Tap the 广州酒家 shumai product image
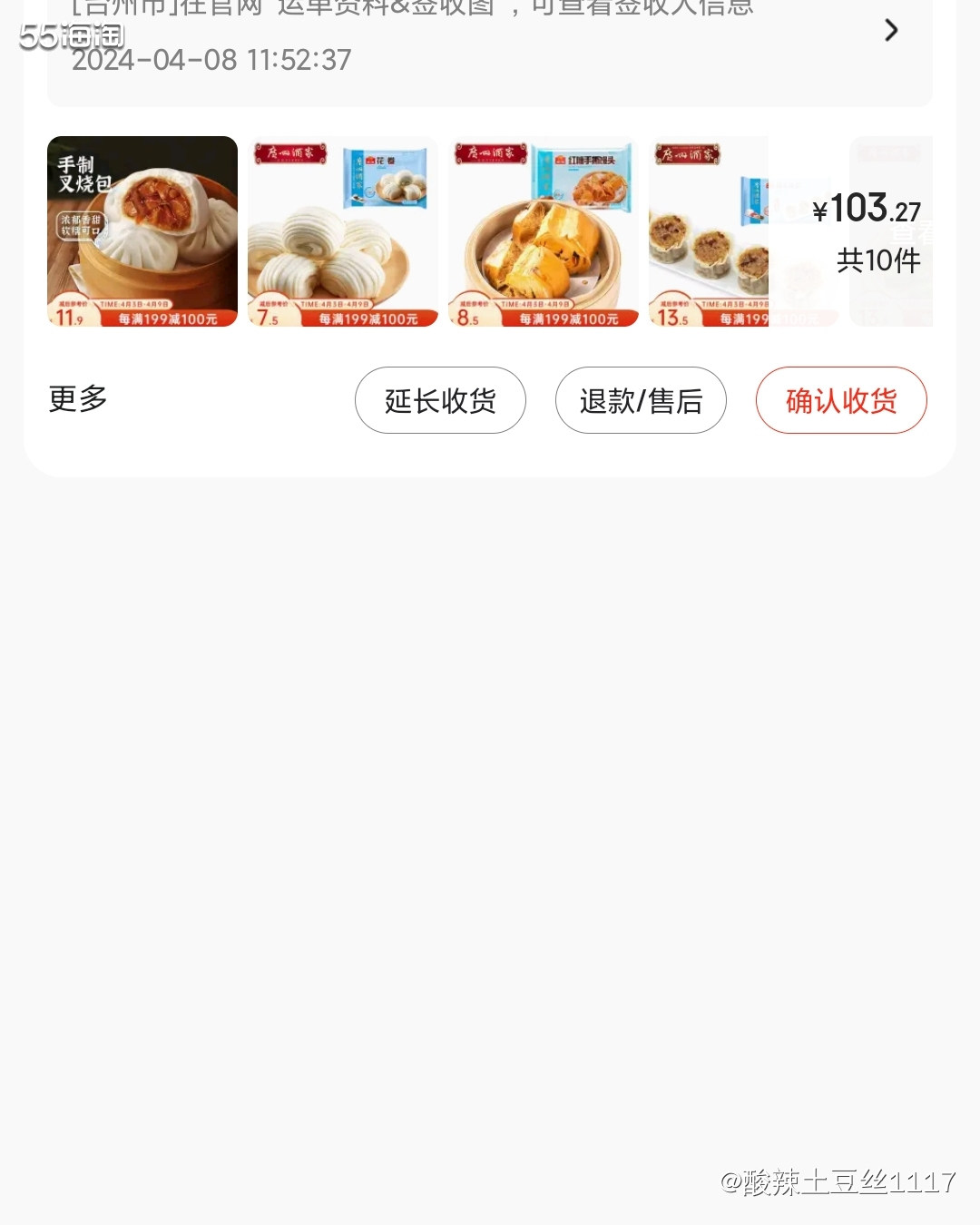 [x=717, y=231]
